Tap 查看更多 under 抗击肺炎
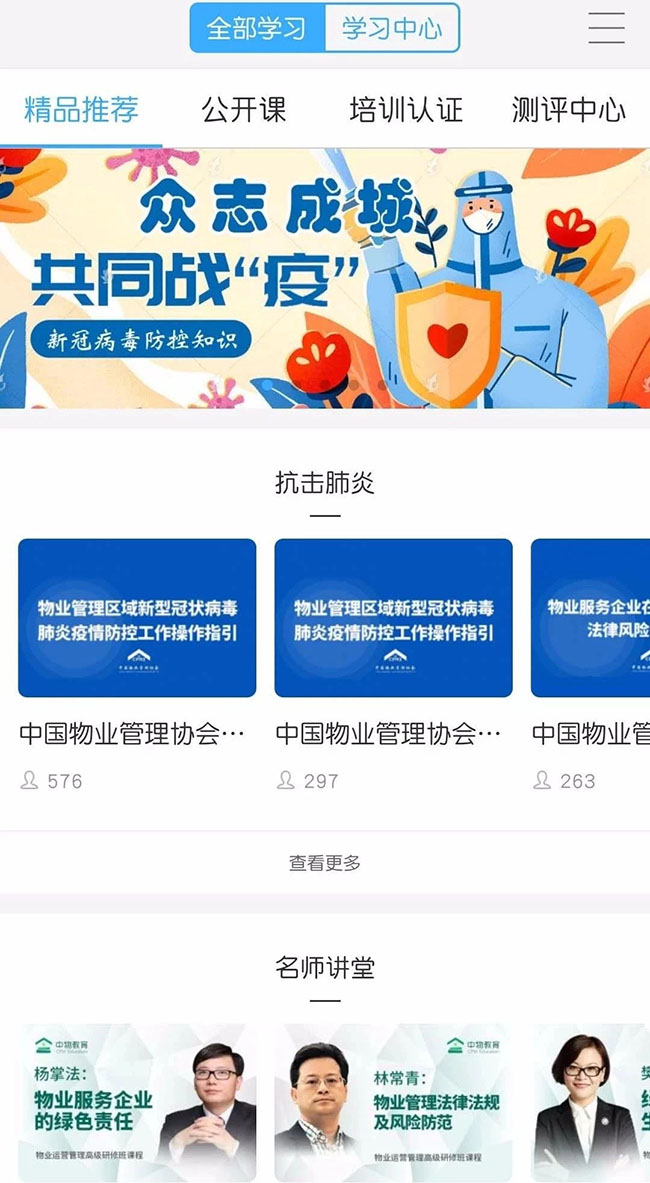This screenshot has height=1183, width=650. tap(325, 862)
